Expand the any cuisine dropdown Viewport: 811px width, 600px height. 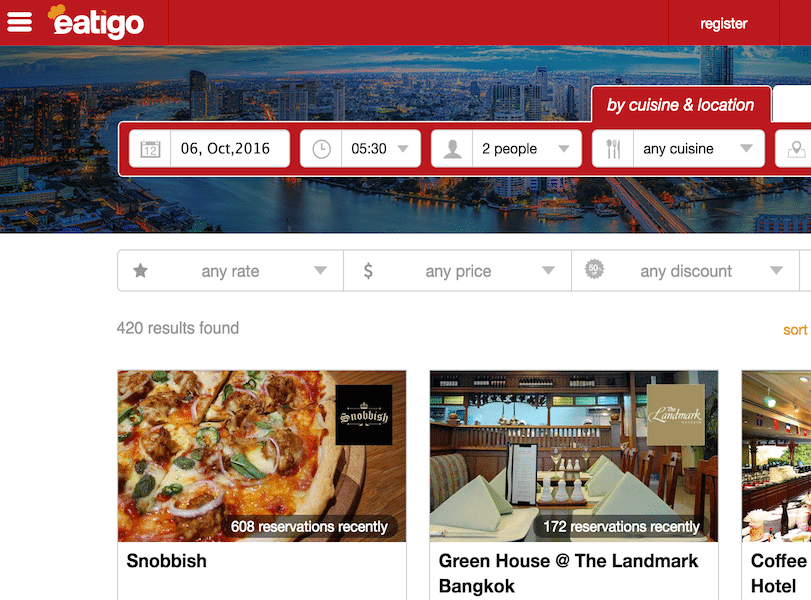(x=678, y=149)
